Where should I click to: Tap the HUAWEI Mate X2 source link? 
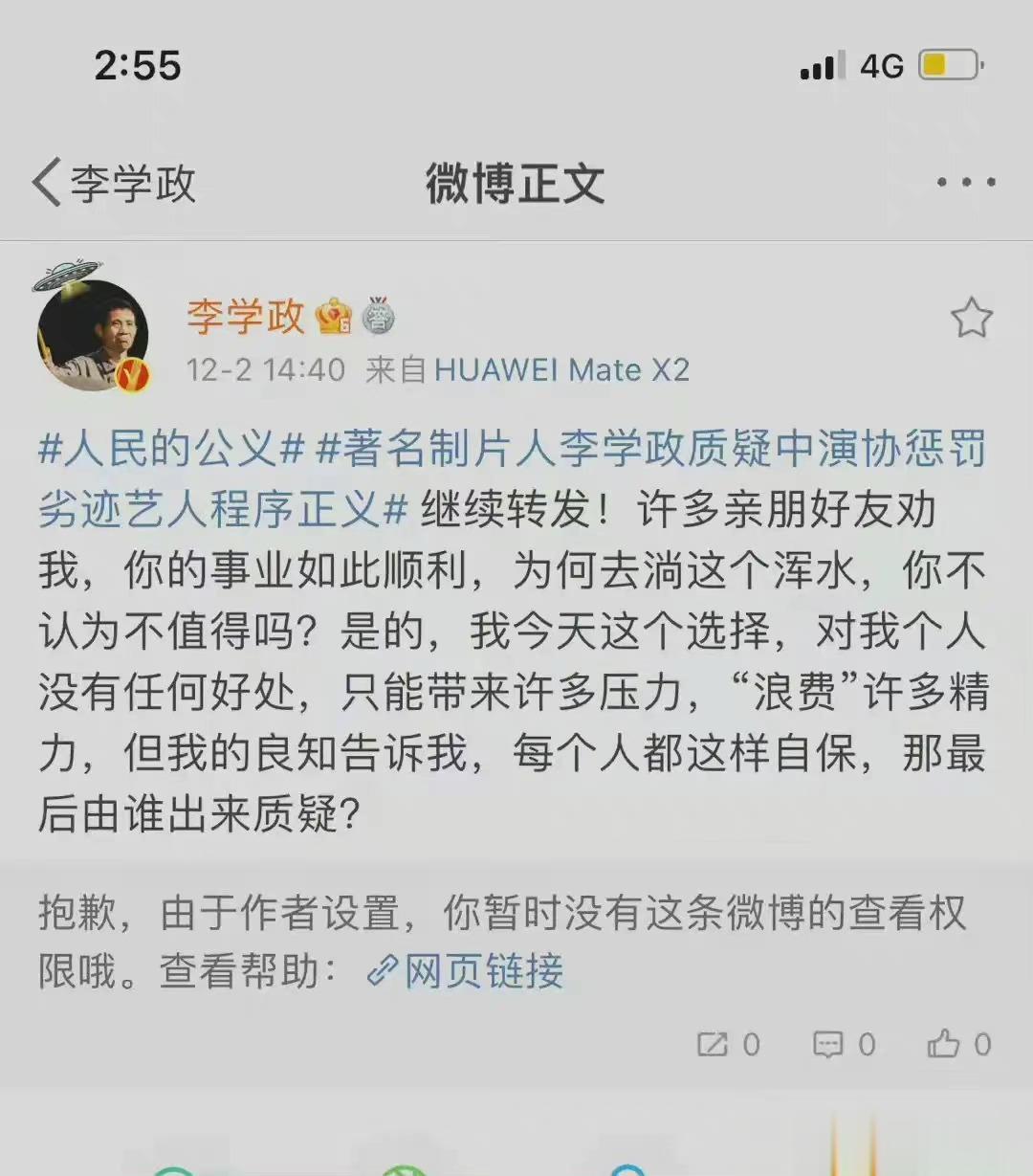point(561,370)
